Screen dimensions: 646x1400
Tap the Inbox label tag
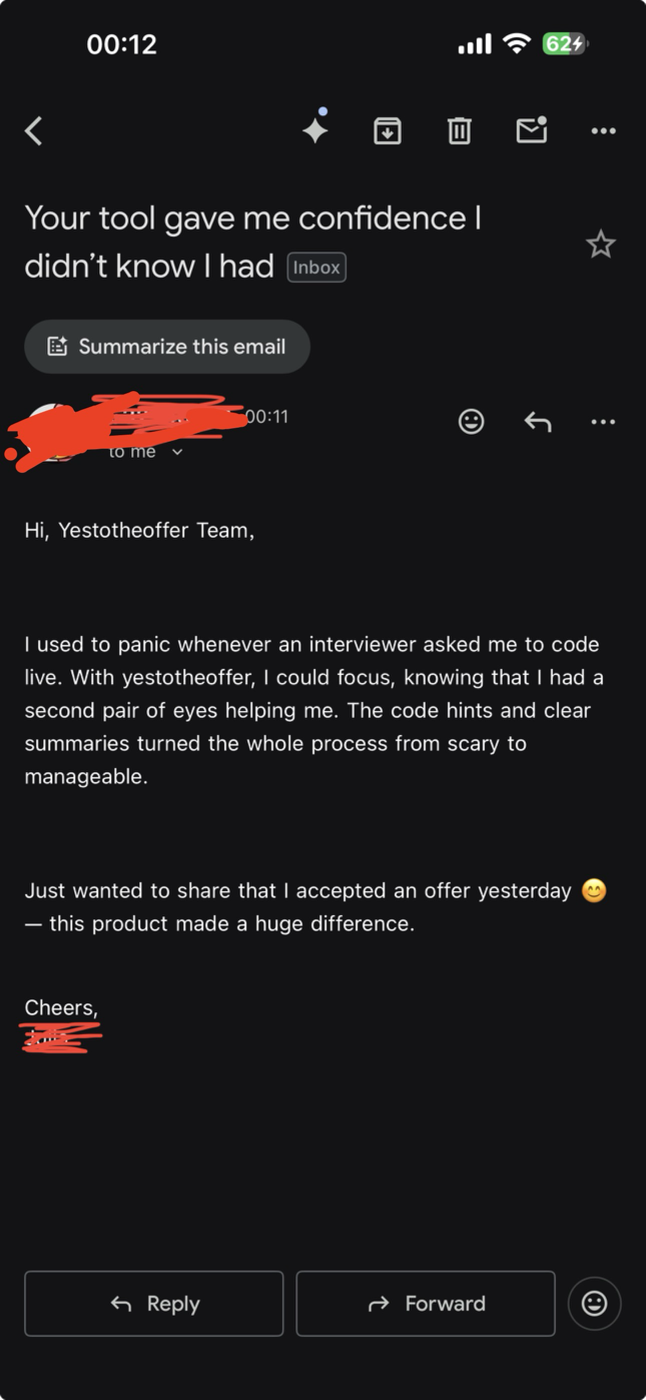click(316, 268)
